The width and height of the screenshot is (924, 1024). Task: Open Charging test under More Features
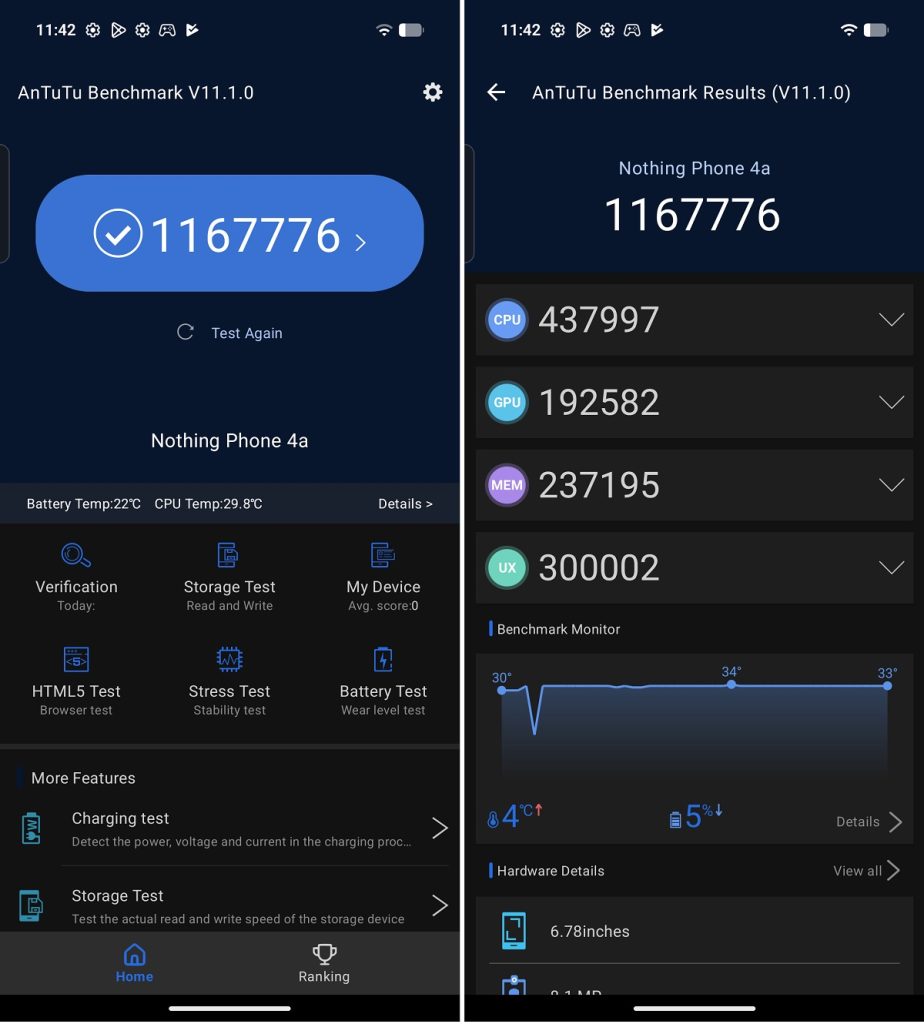click(230, 828)
